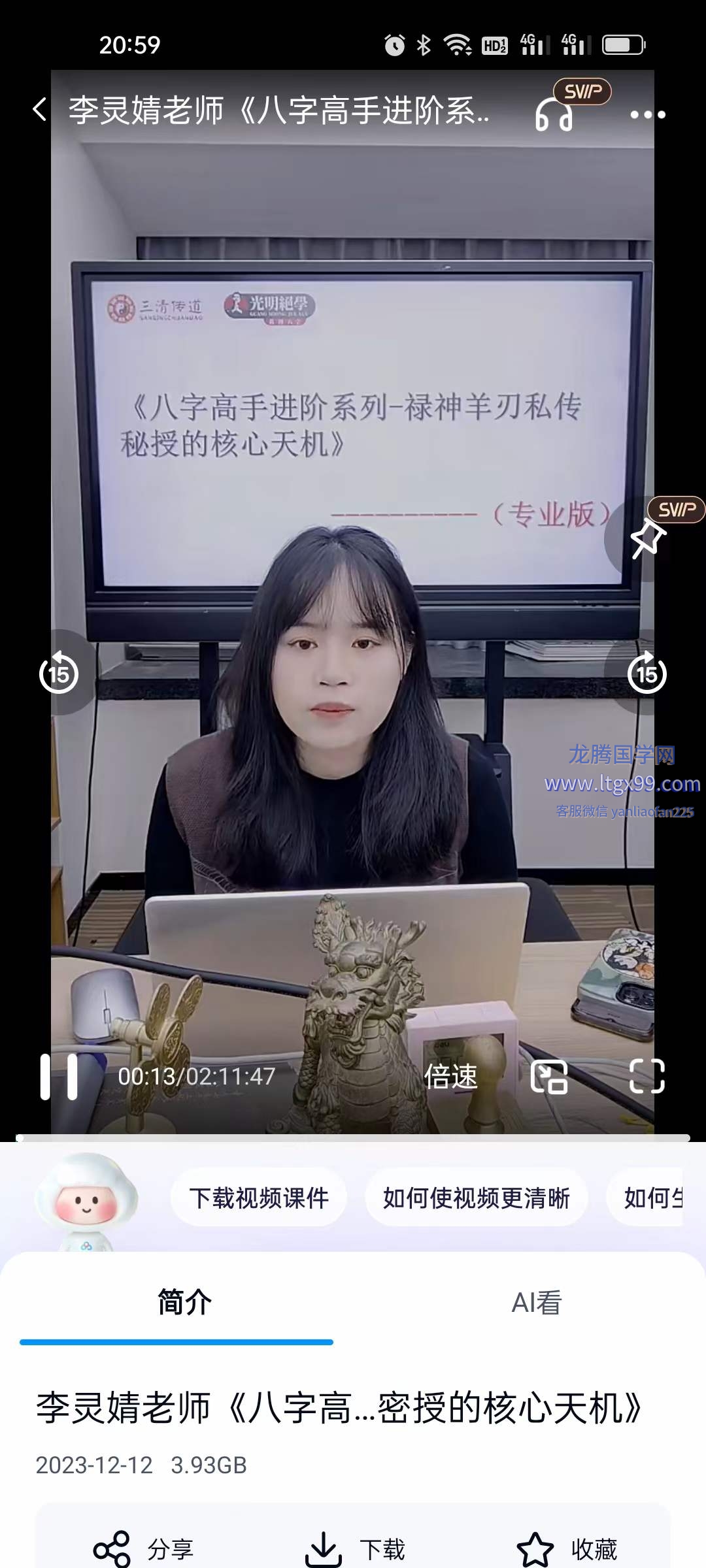Enable picture-in-picture floating window
706x1568 pixels.
549,1076
